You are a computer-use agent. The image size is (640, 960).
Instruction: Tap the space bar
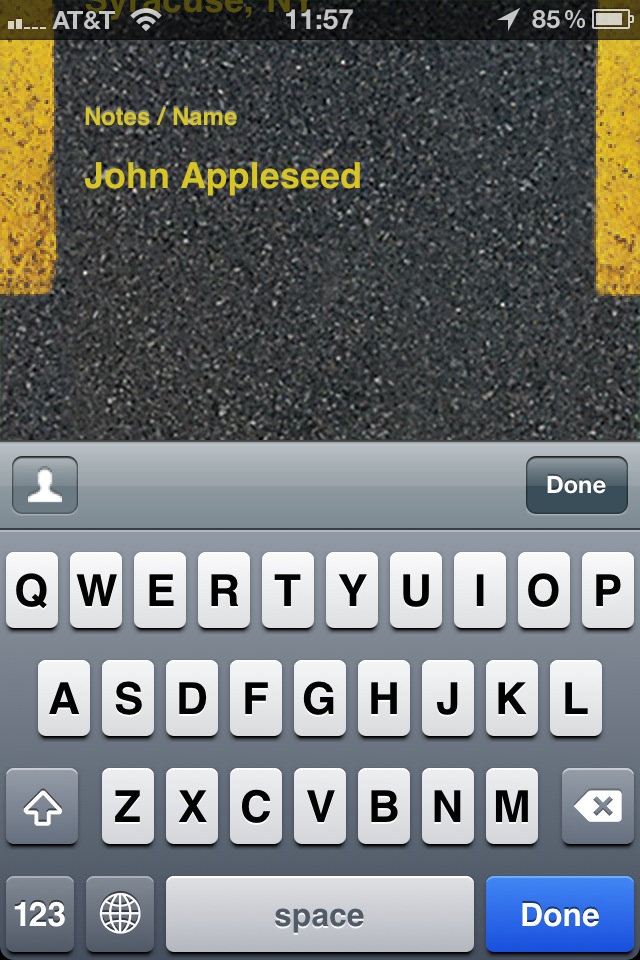click(x=319, y=914)
